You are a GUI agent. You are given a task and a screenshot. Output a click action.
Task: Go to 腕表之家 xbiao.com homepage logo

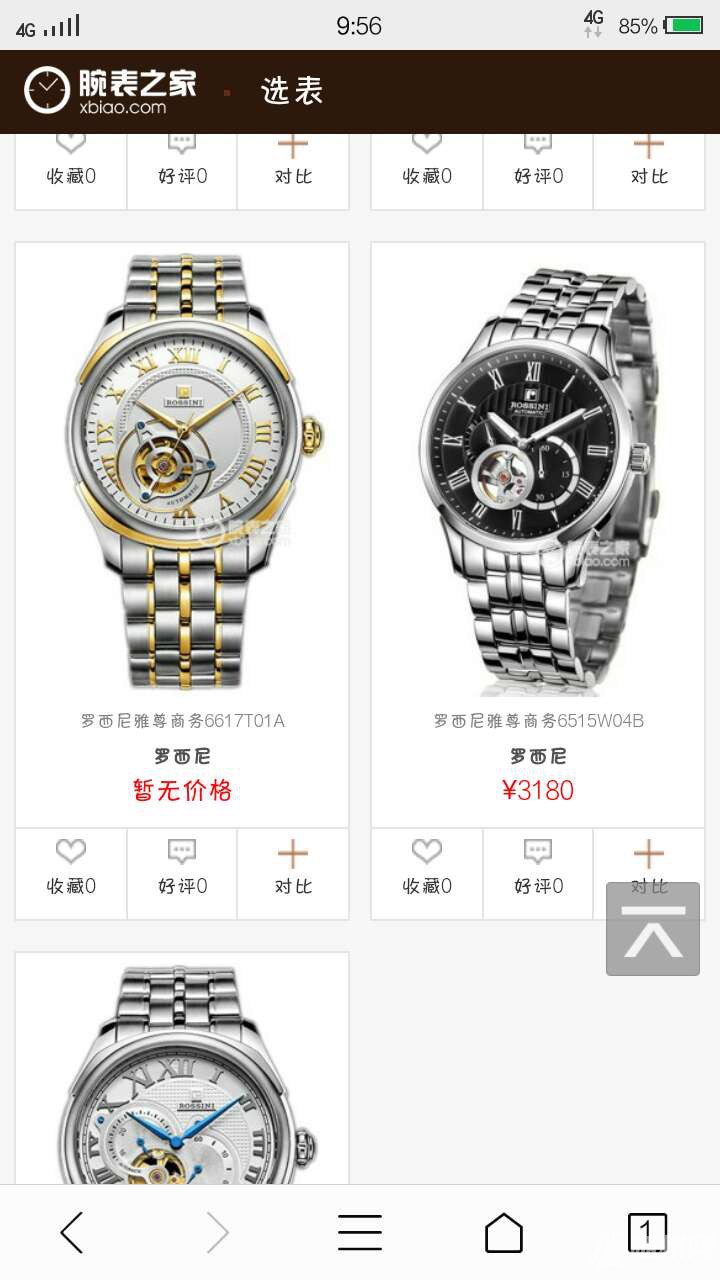pyautogui.click(x=110, y=91)
